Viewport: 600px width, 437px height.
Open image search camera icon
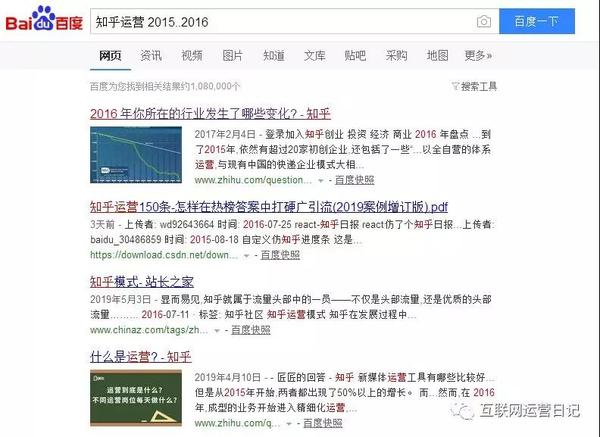point(484,21)
